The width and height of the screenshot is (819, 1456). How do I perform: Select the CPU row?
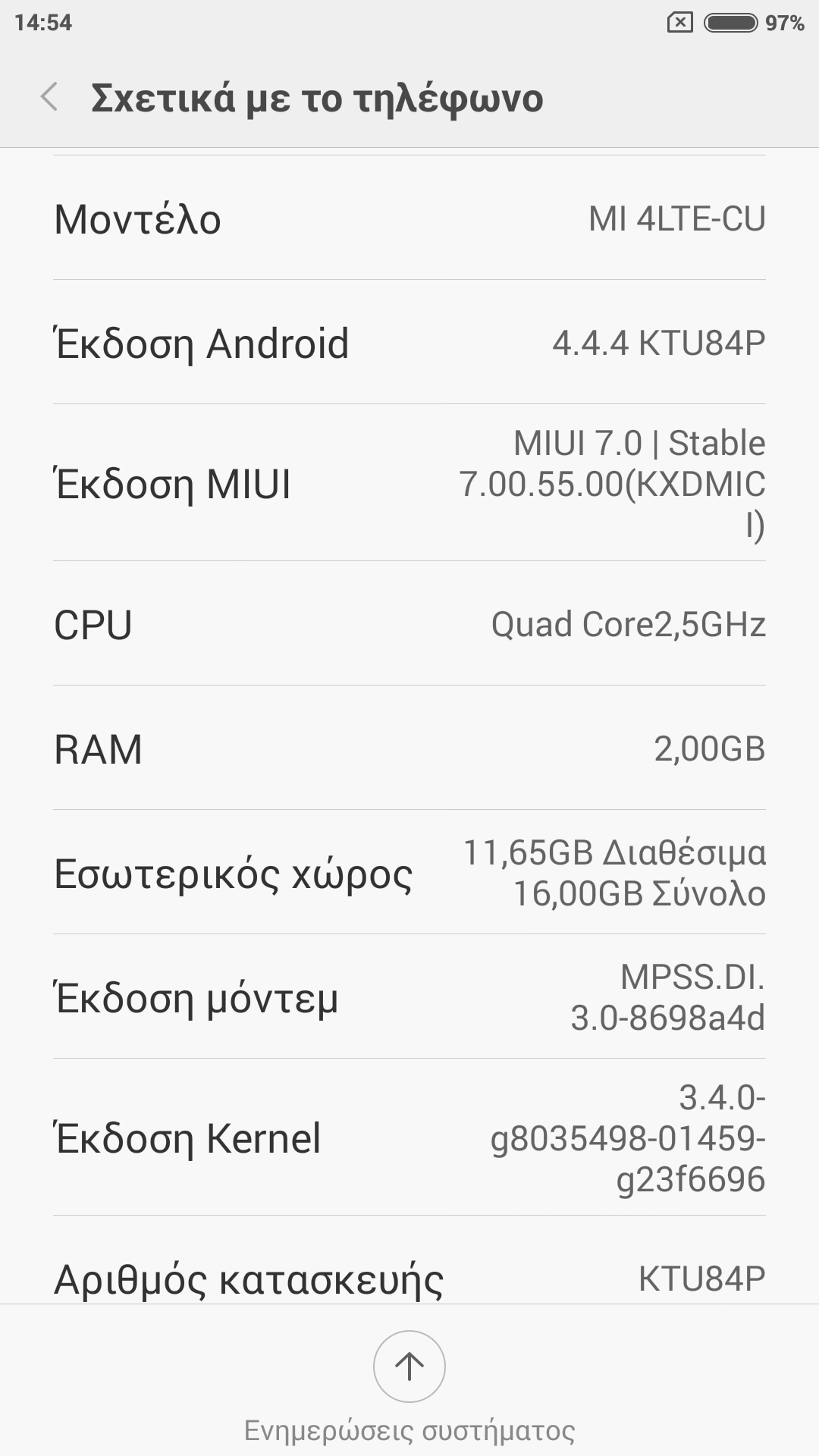pos(409,624)
